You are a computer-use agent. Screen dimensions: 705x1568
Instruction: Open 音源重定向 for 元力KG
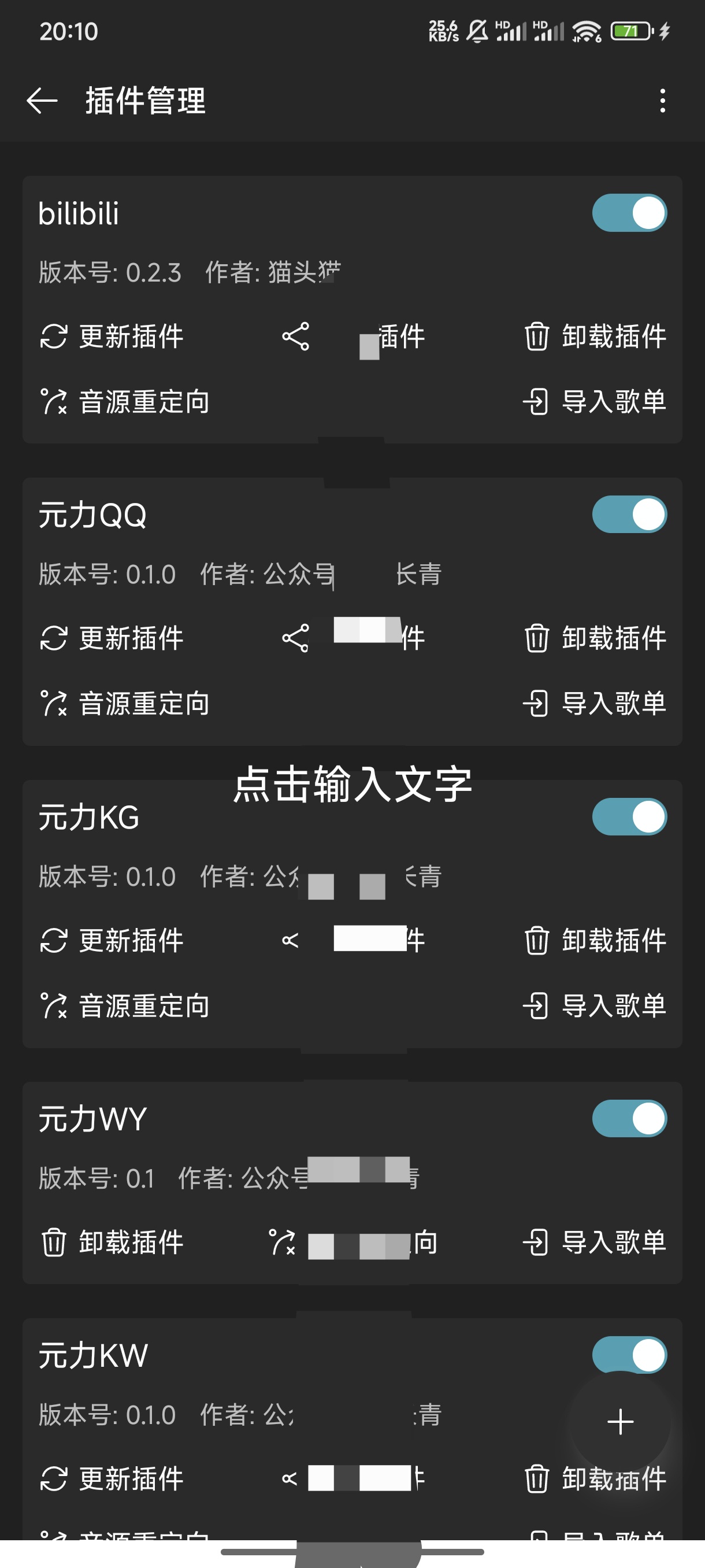pyautogui.click(x=125, y=1005)
